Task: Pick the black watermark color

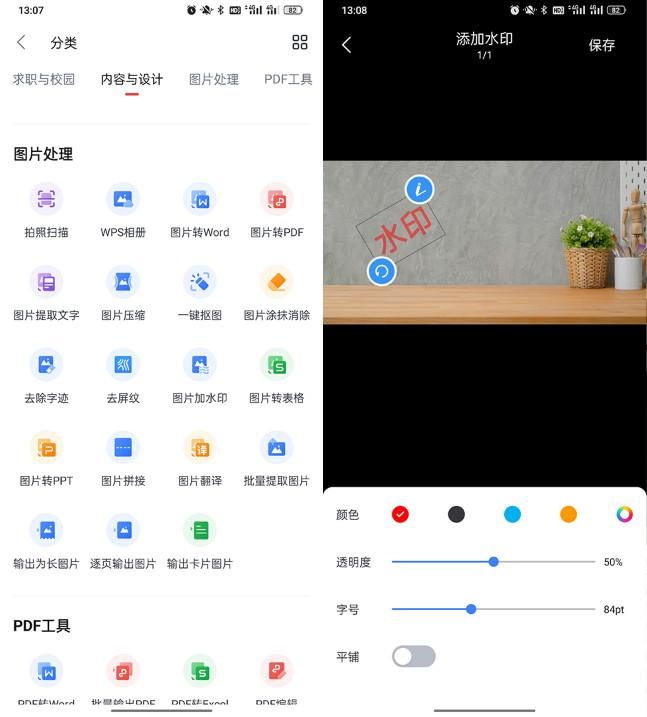Action: 456,514
